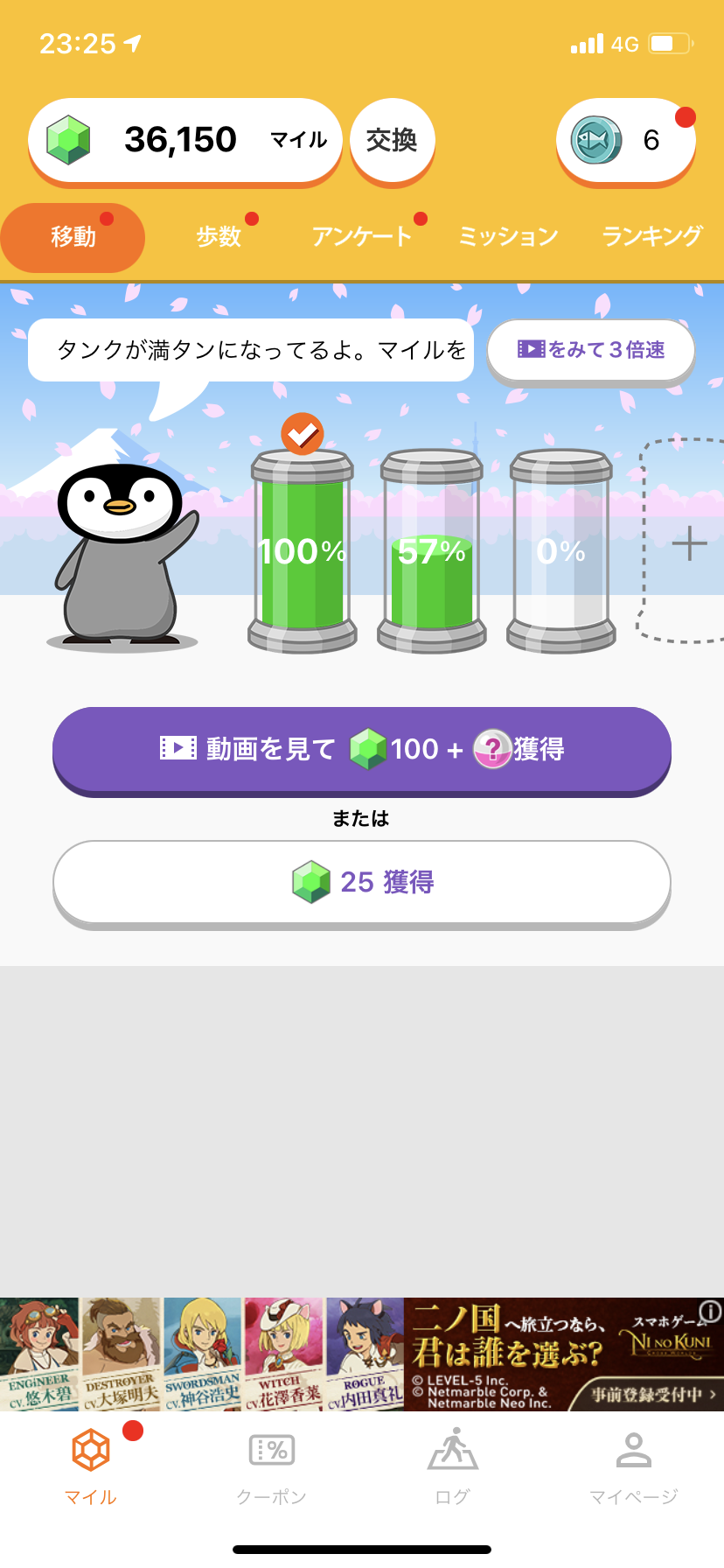Open the 36,150 マイル balance
The image size is (724, 1568).
184,140
